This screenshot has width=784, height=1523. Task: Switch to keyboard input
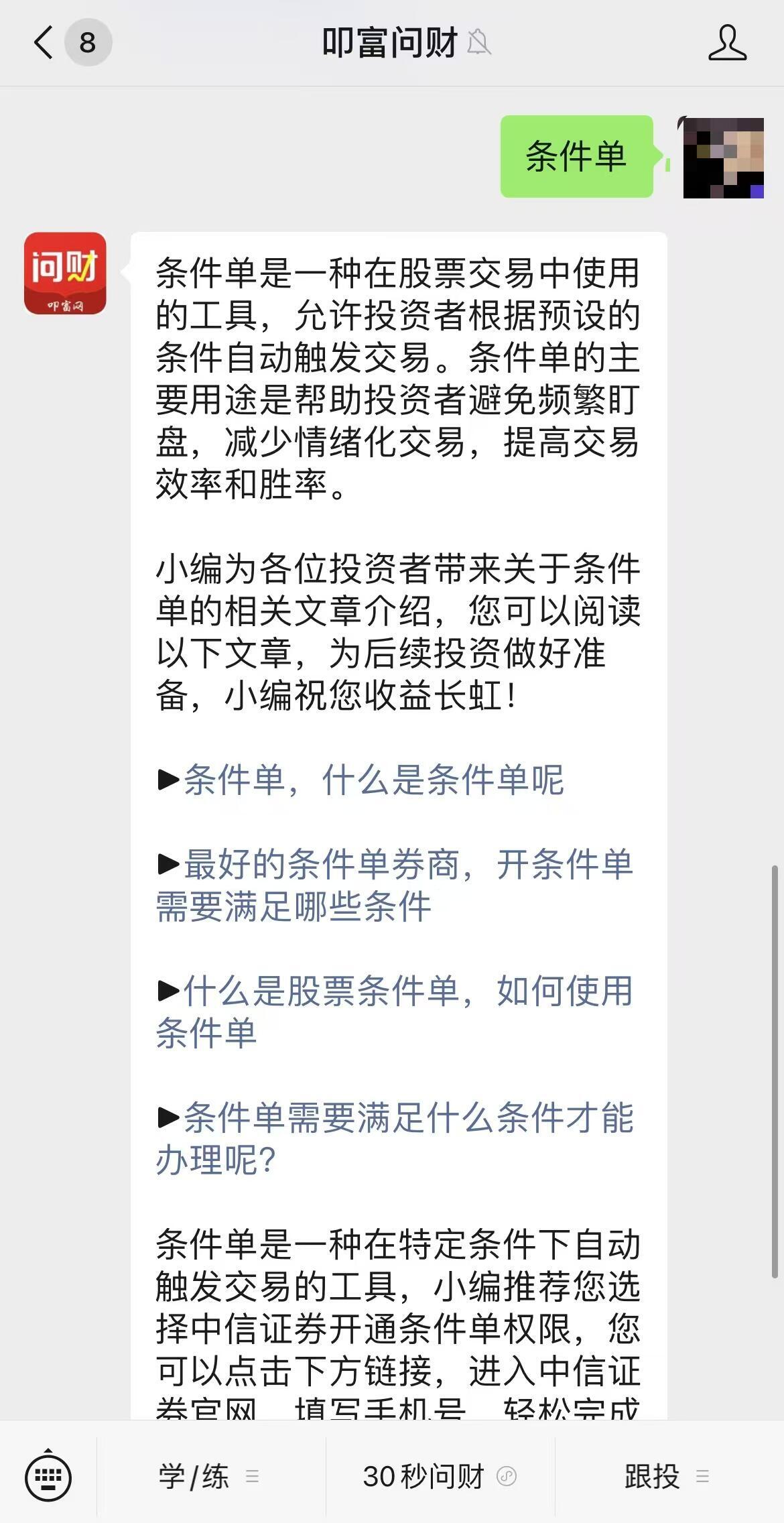[x=48, y=1476]
